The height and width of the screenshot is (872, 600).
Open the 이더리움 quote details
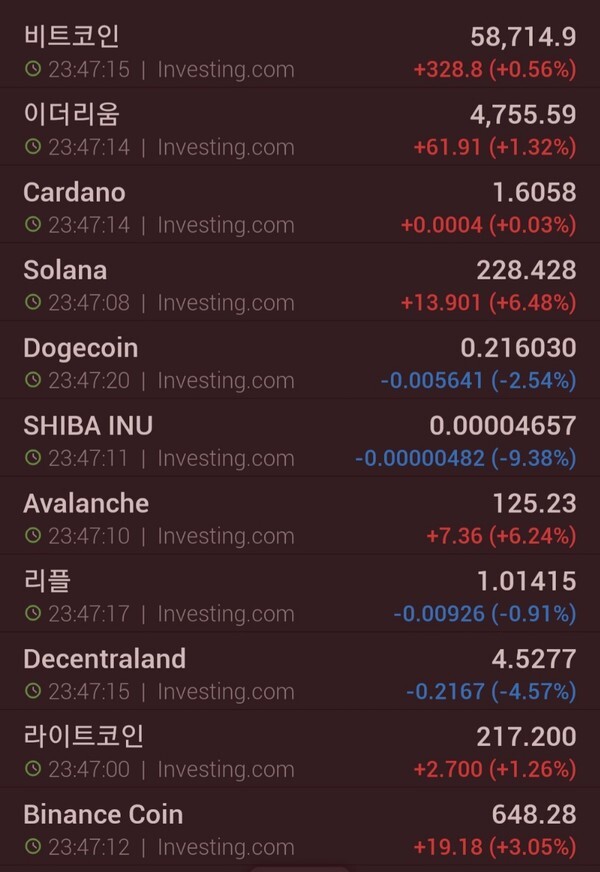300,130
